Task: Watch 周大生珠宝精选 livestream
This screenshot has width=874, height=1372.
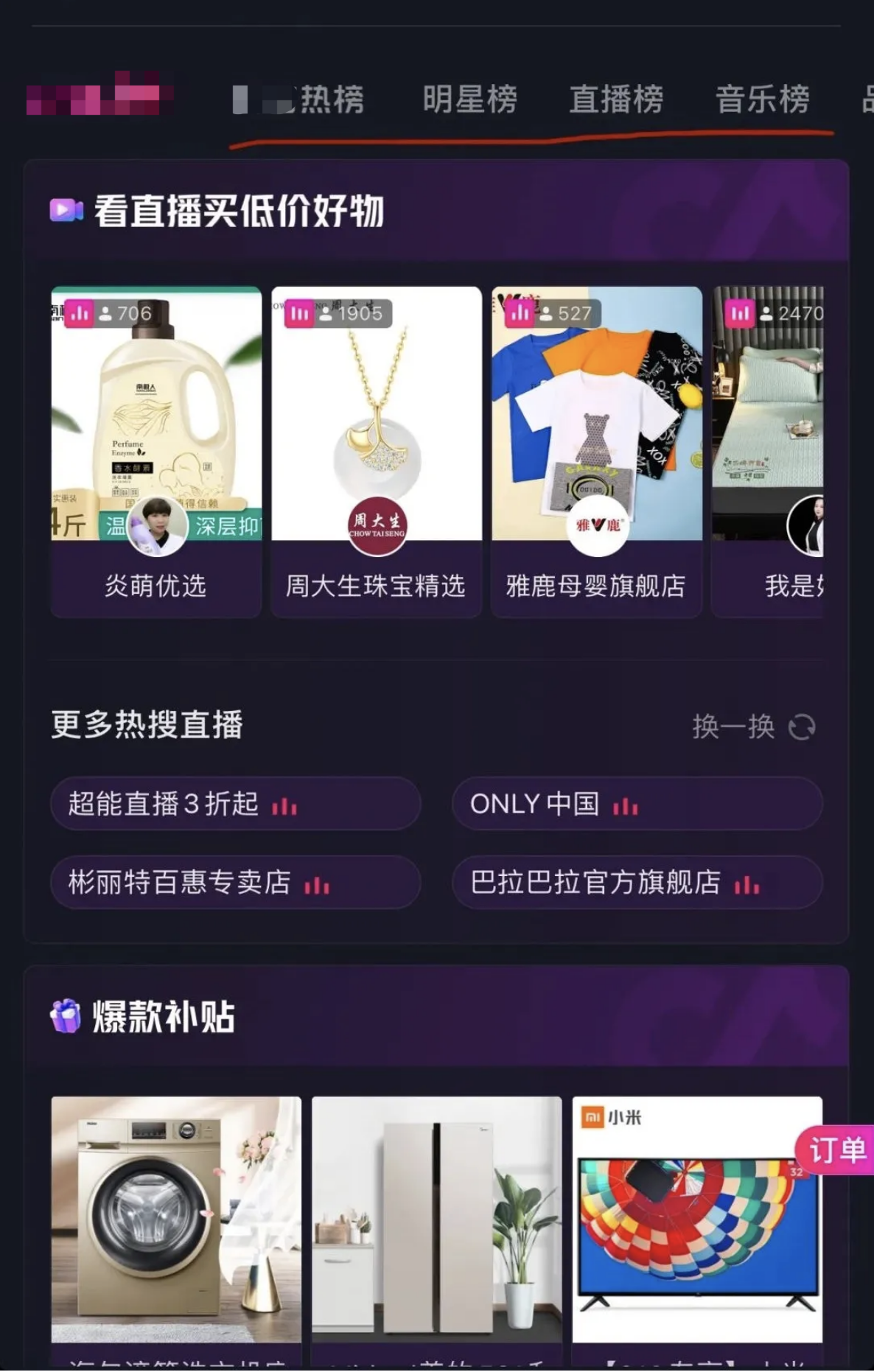Action: (376, 449)
